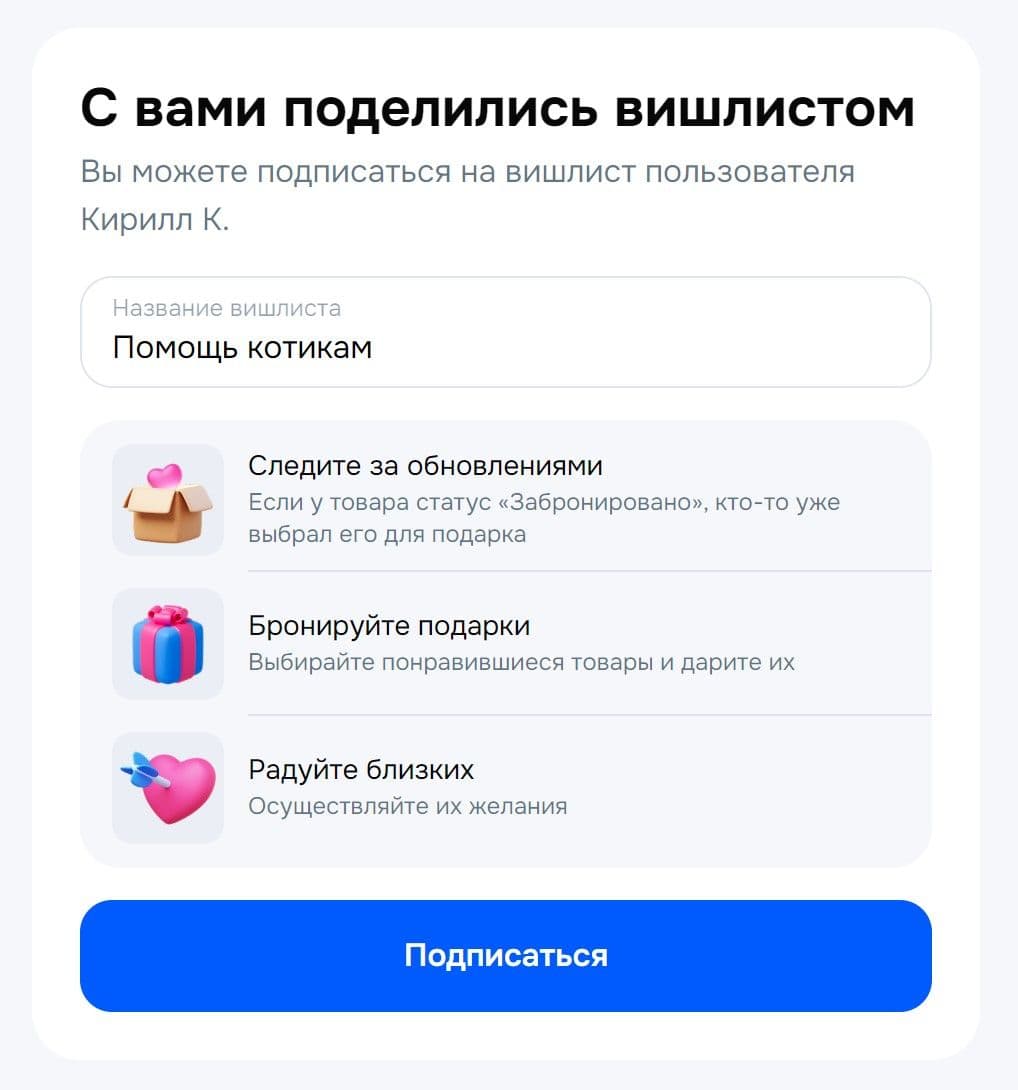This screenshot has width=1018, height=1090.
Task: Click the username 'Кирилл К.'
Action: click(x=147, y=213)
